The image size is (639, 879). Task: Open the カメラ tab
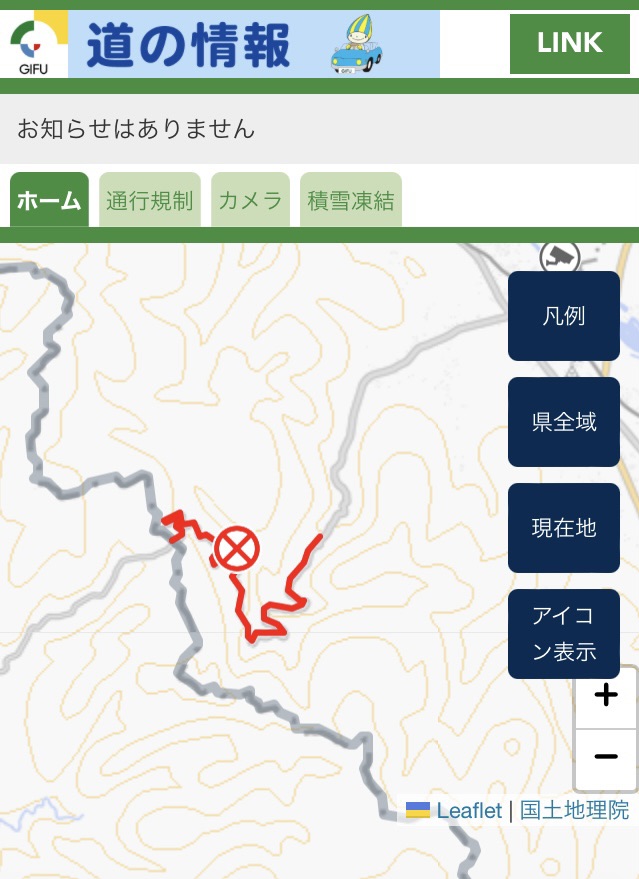(x=250, y=200)
